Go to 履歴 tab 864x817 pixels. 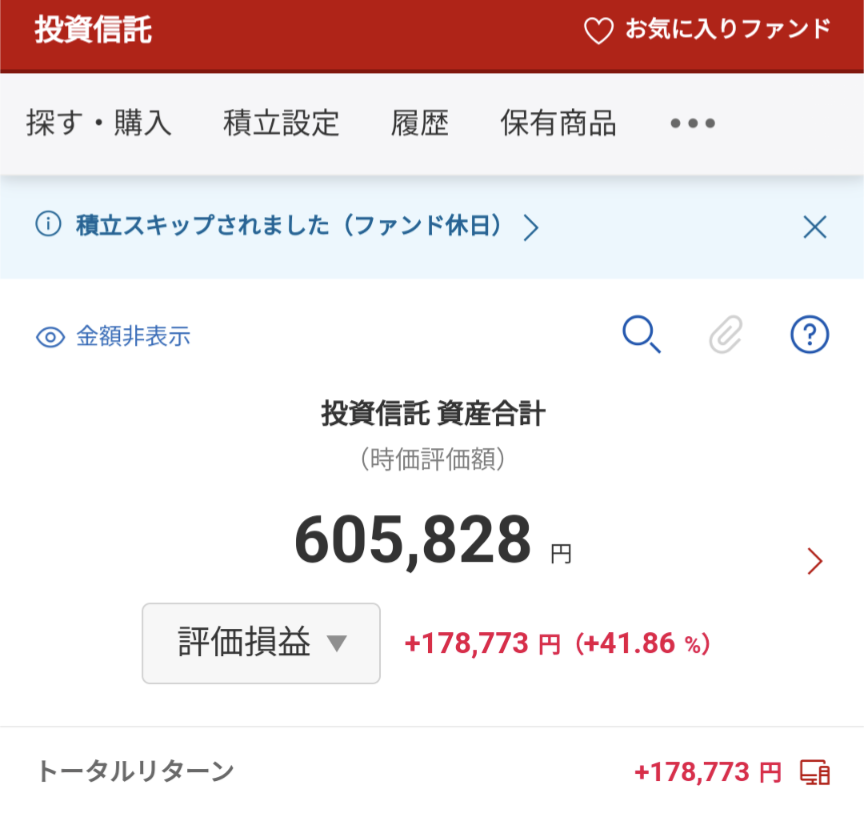[x=419, y=124]
